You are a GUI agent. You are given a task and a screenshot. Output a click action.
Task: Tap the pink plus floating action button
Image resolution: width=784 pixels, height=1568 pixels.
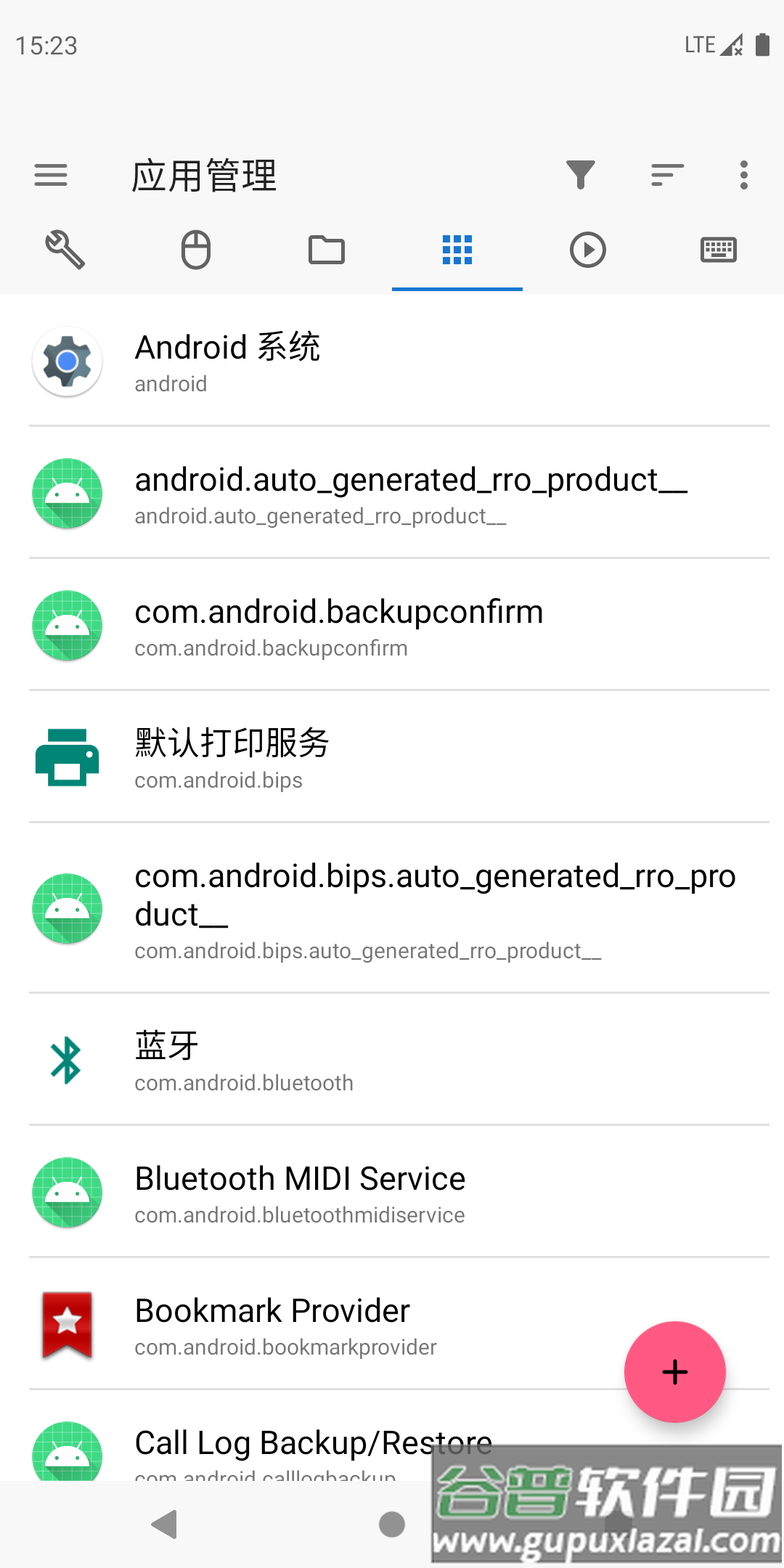click(x=674, y=1371)
